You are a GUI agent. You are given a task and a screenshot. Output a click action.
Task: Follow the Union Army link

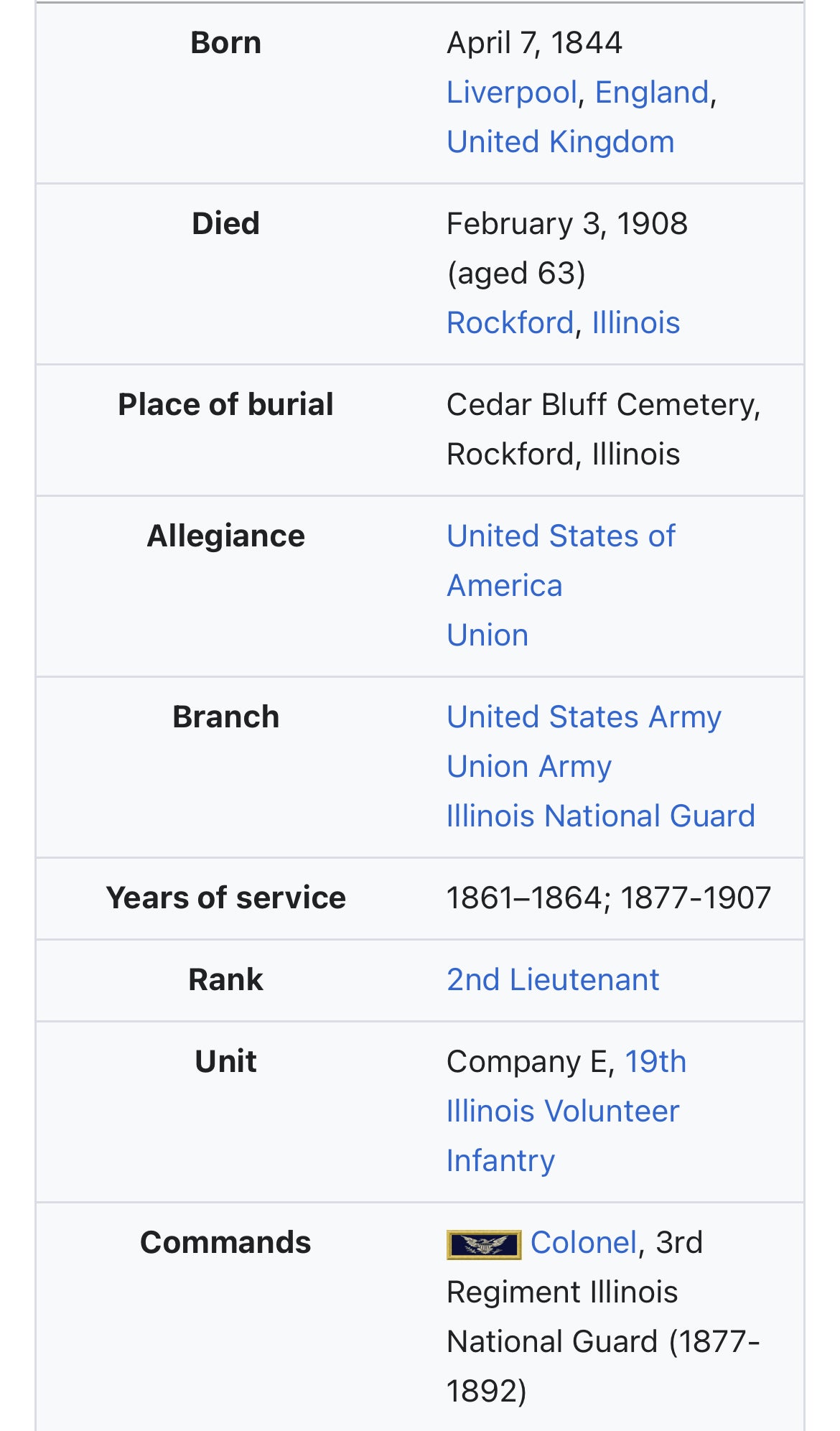529,767
